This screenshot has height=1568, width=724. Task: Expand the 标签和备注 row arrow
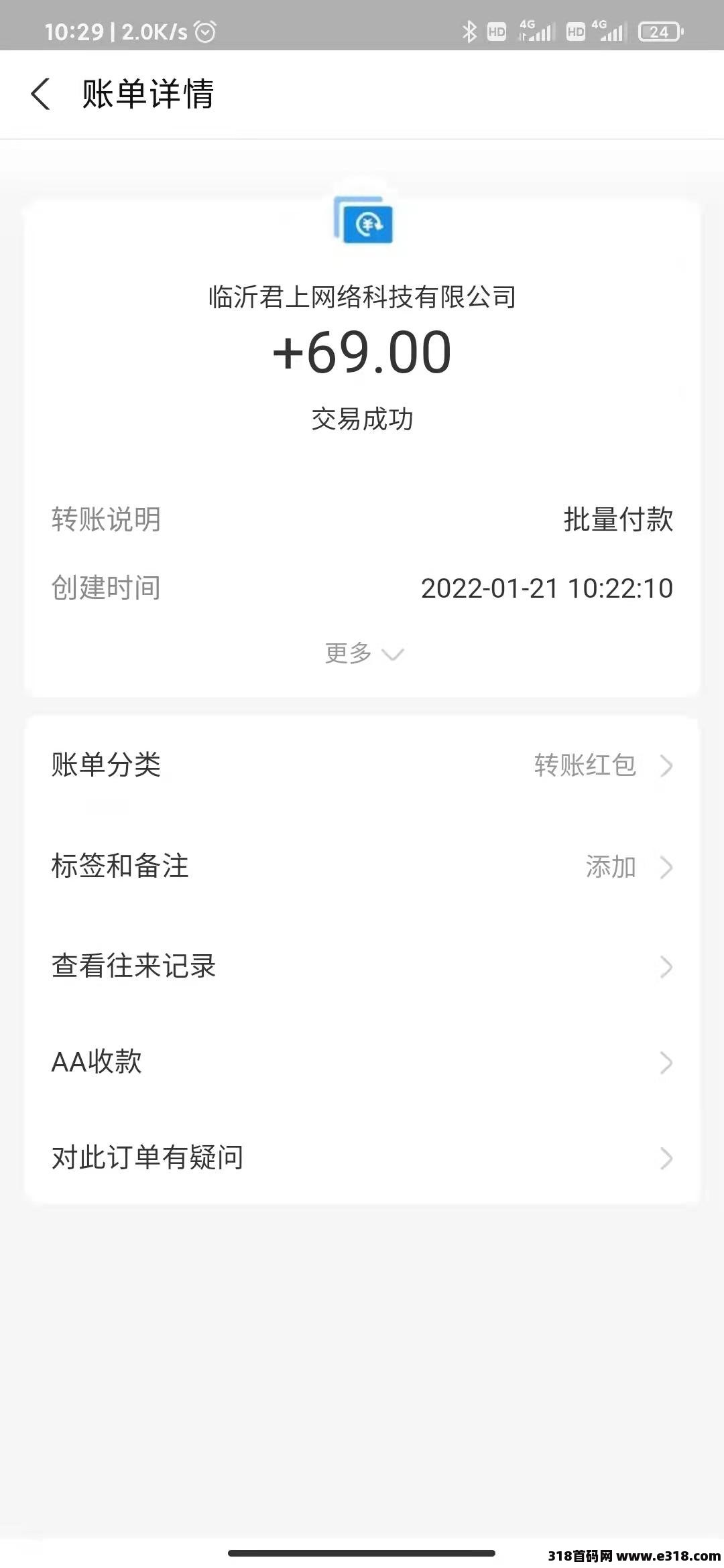pyautogui.click(x=666, y=868)
